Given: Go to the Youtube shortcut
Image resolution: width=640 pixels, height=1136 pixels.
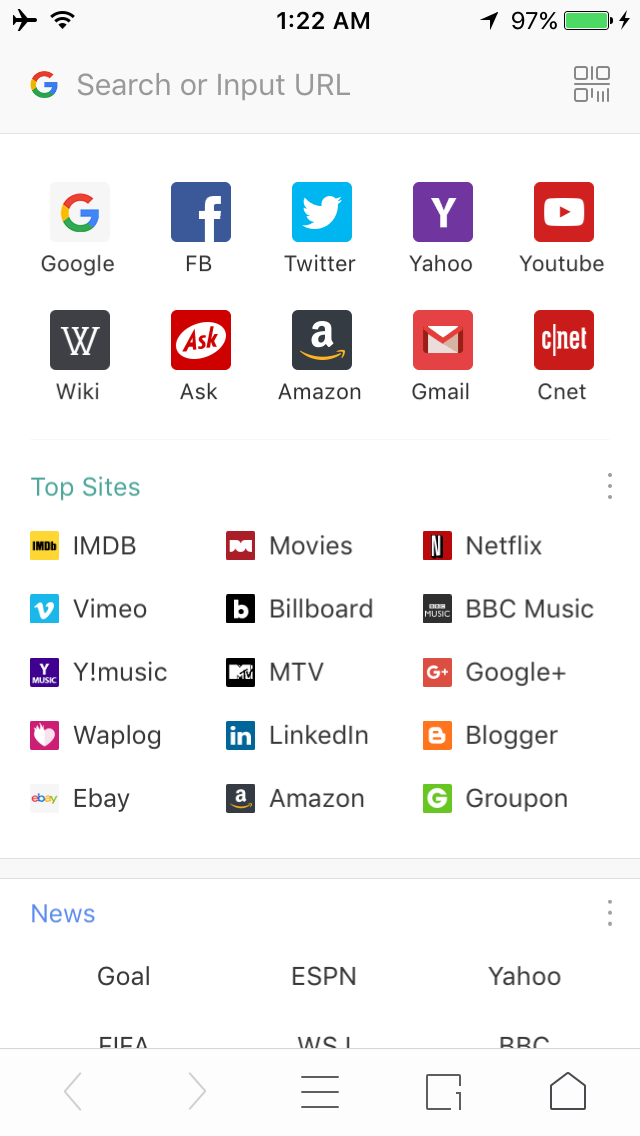Looking at the screenshot, I should pyautogui.click(x=563, y=213).
